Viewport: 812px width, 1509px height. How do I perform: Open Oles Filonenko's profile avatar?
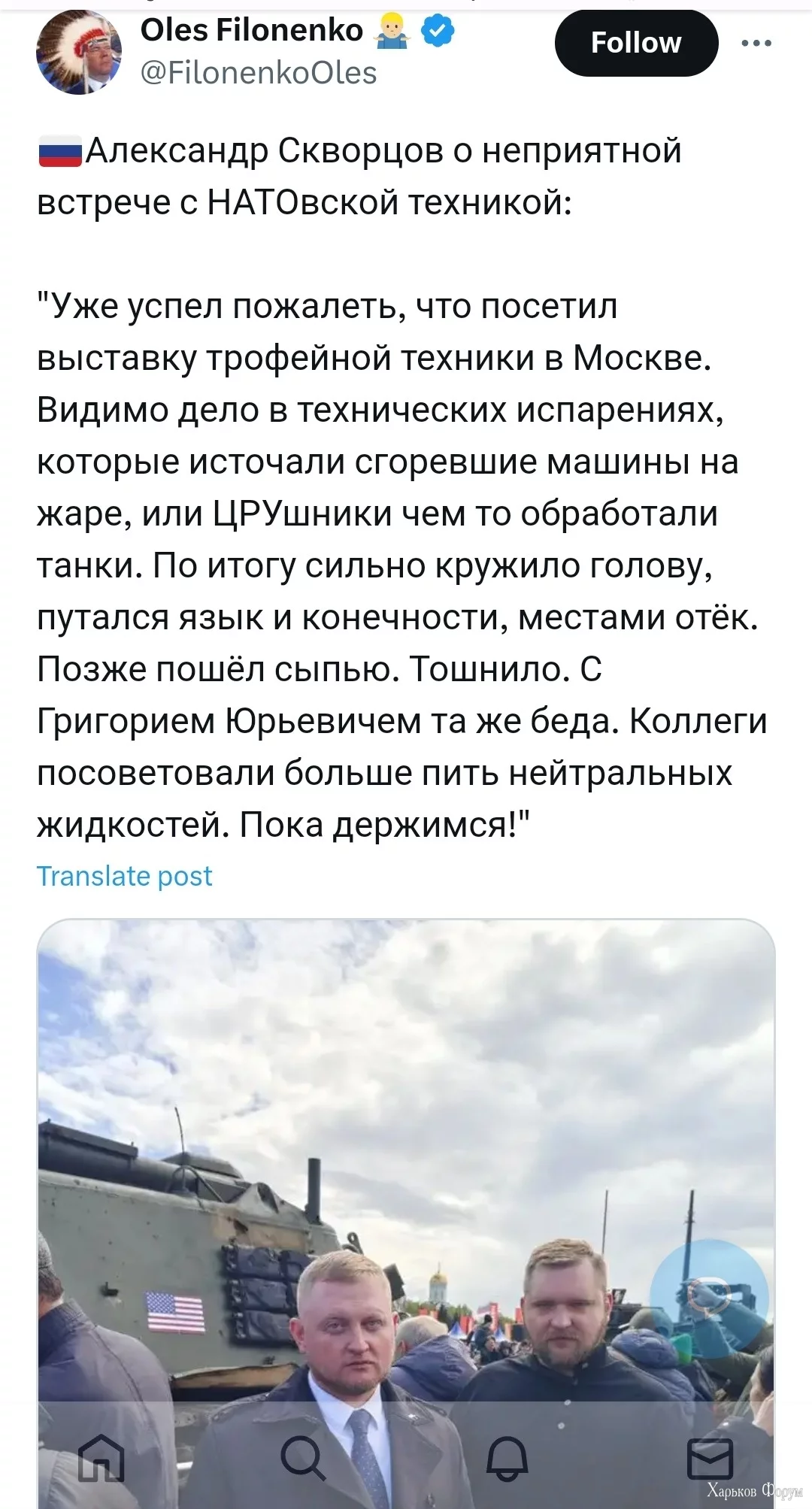tap(80, 54)
